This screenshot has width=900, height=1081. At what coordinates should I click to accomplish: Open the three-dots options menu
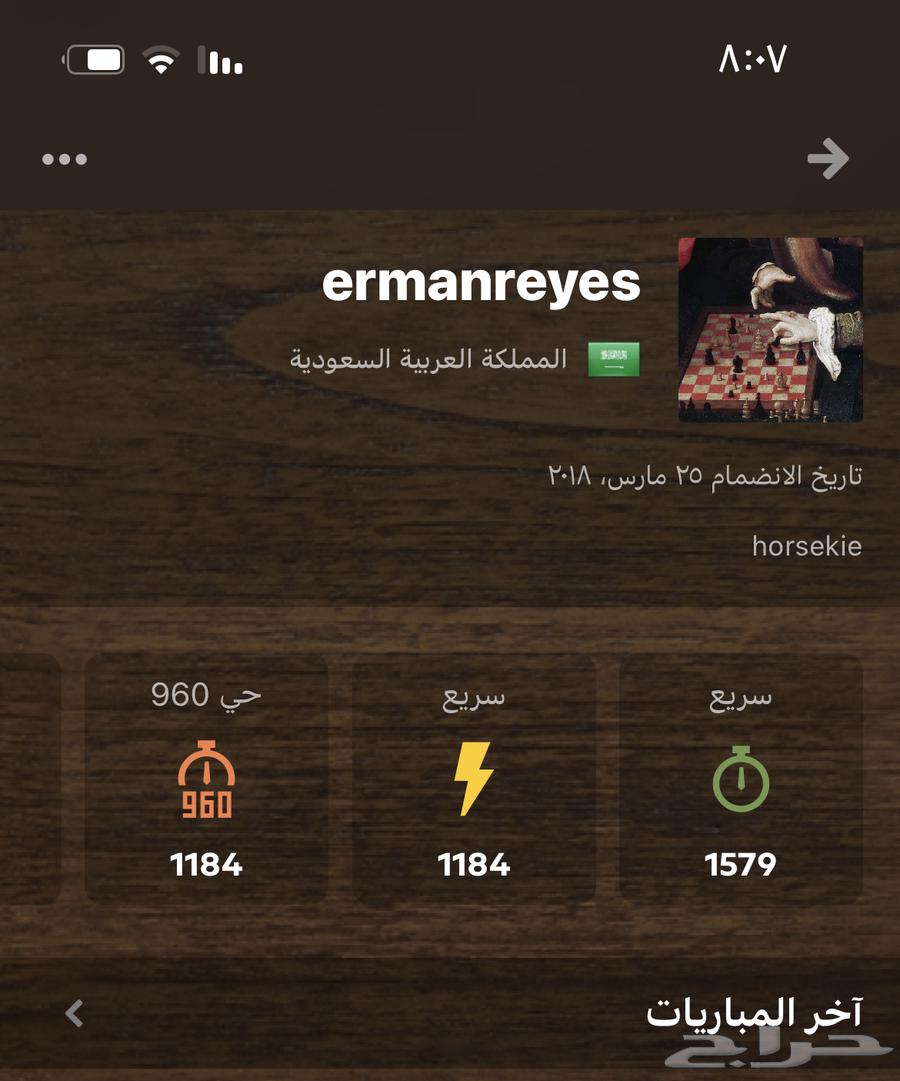coord(65,158)
